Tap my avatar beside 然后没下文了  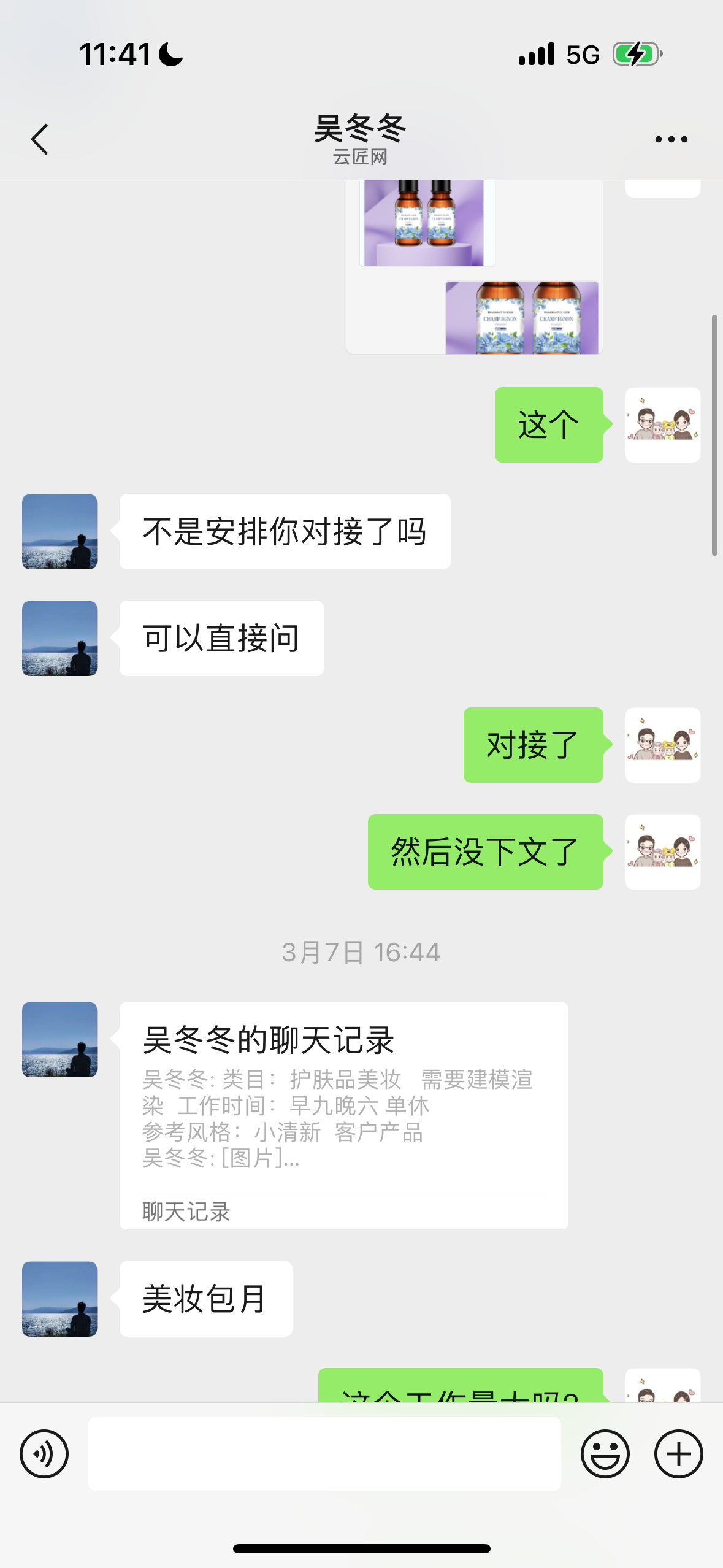point(662,851)
